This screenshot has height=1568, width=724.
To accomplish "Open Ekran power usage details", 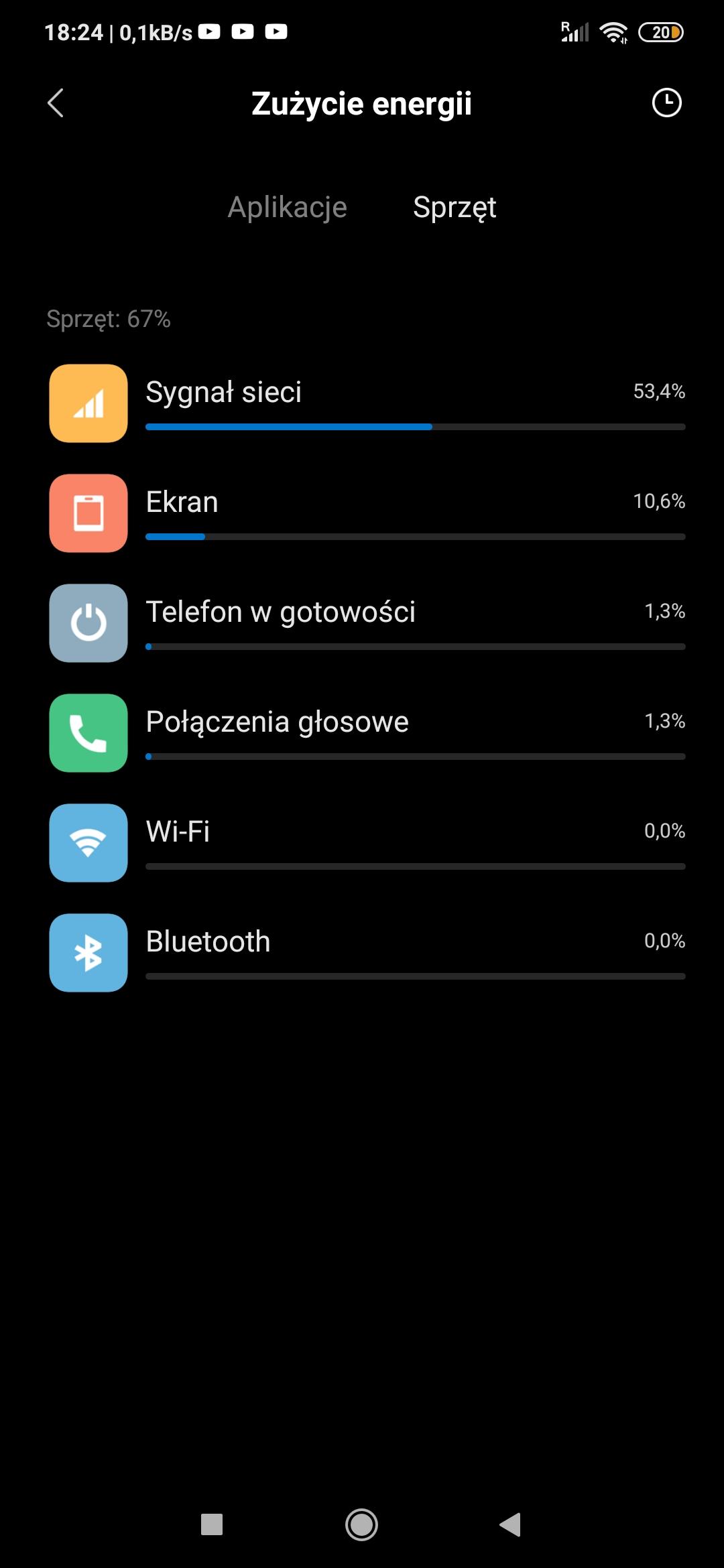I will 367,513.
